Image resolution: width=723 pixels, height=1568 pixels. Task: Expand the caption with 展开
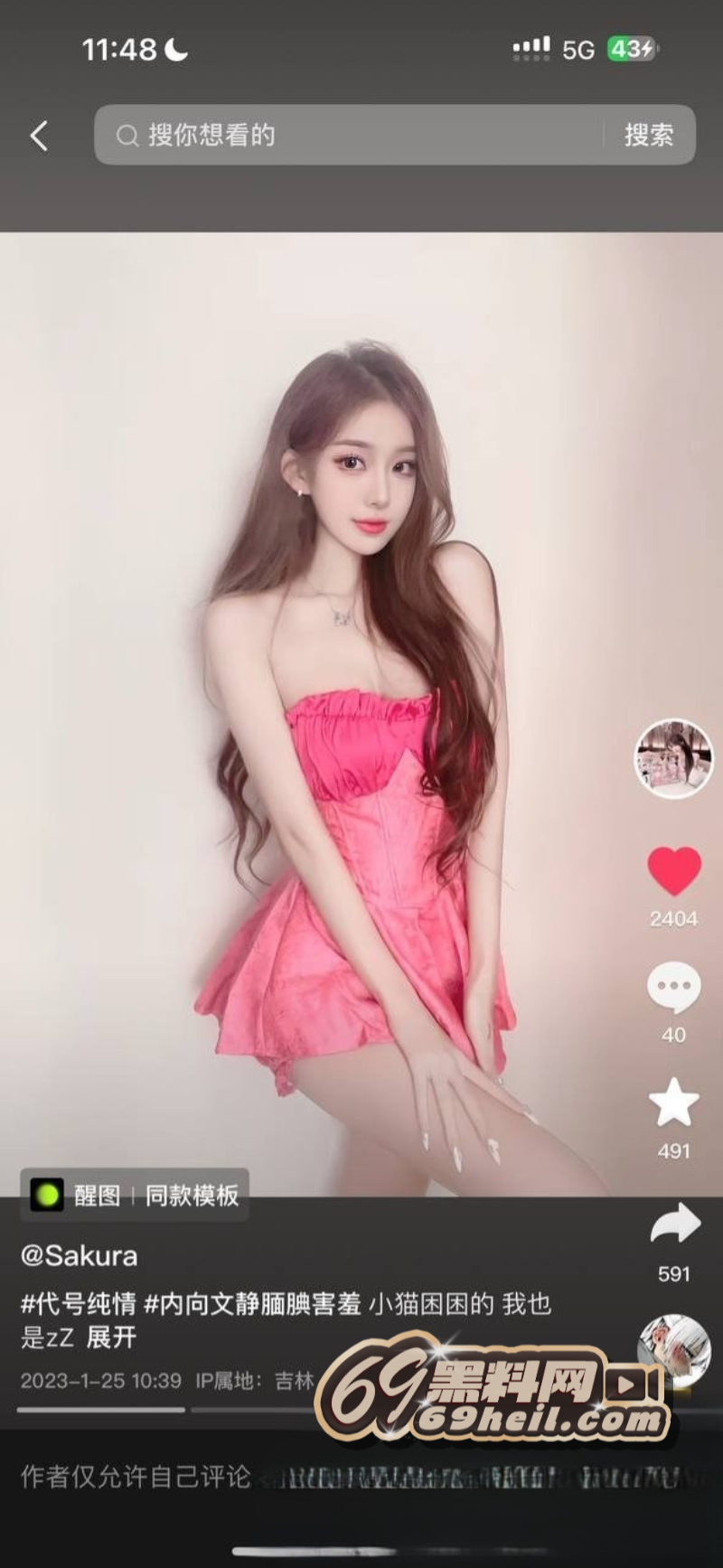click(111, 1337)
